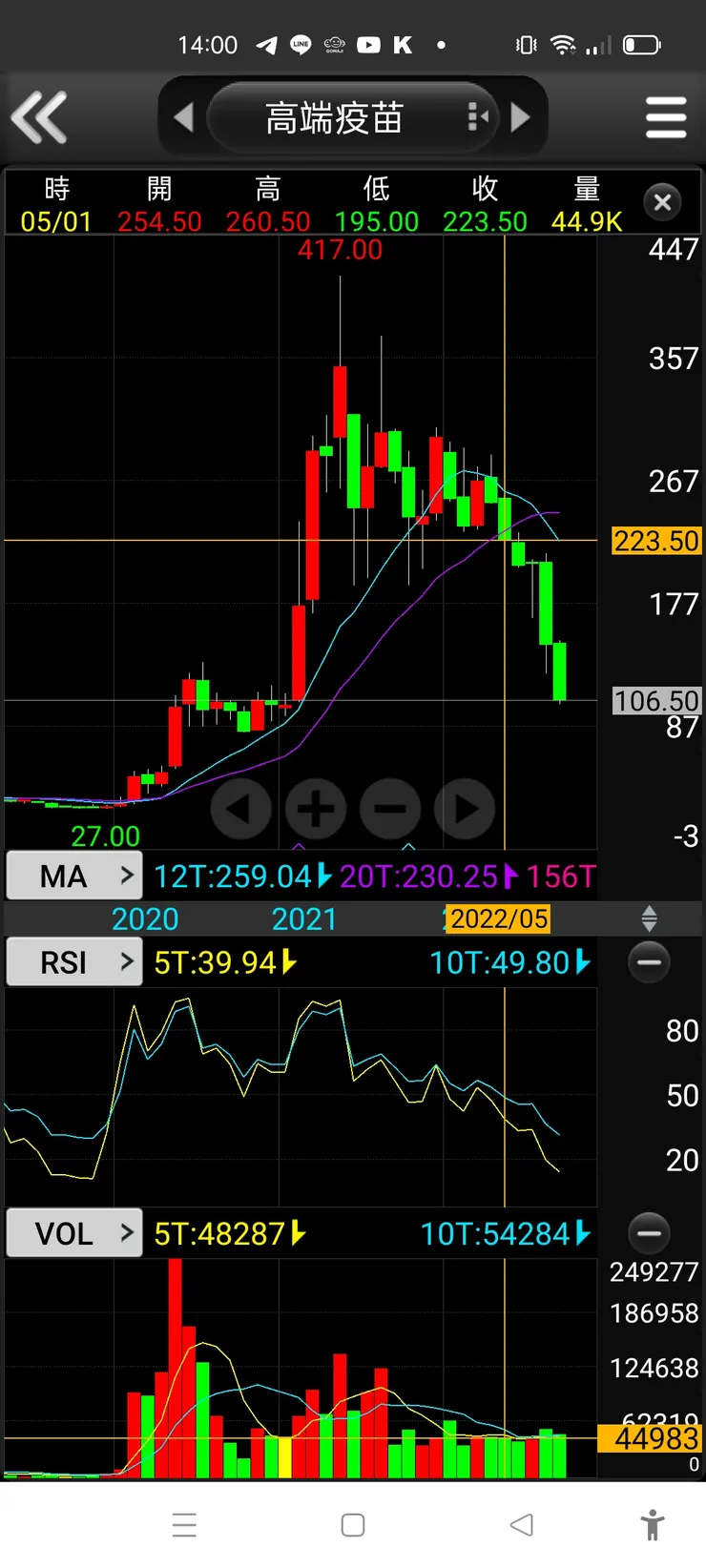The height and width of the screenshot is (1568, 706).
Task: Move chart cursor left
Action: tap(240, 809)
